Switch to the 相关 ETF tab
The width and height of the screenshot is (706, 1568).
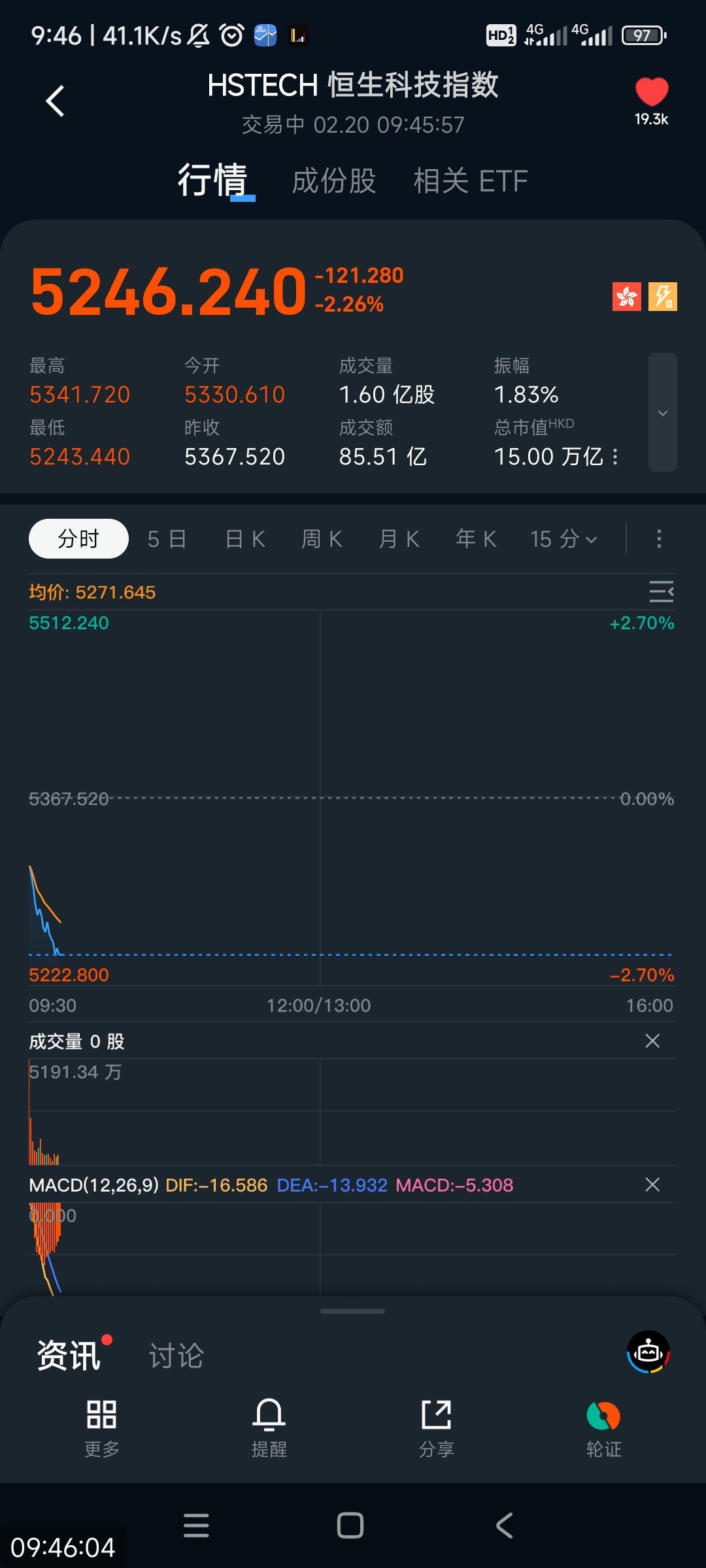(470, 181)
